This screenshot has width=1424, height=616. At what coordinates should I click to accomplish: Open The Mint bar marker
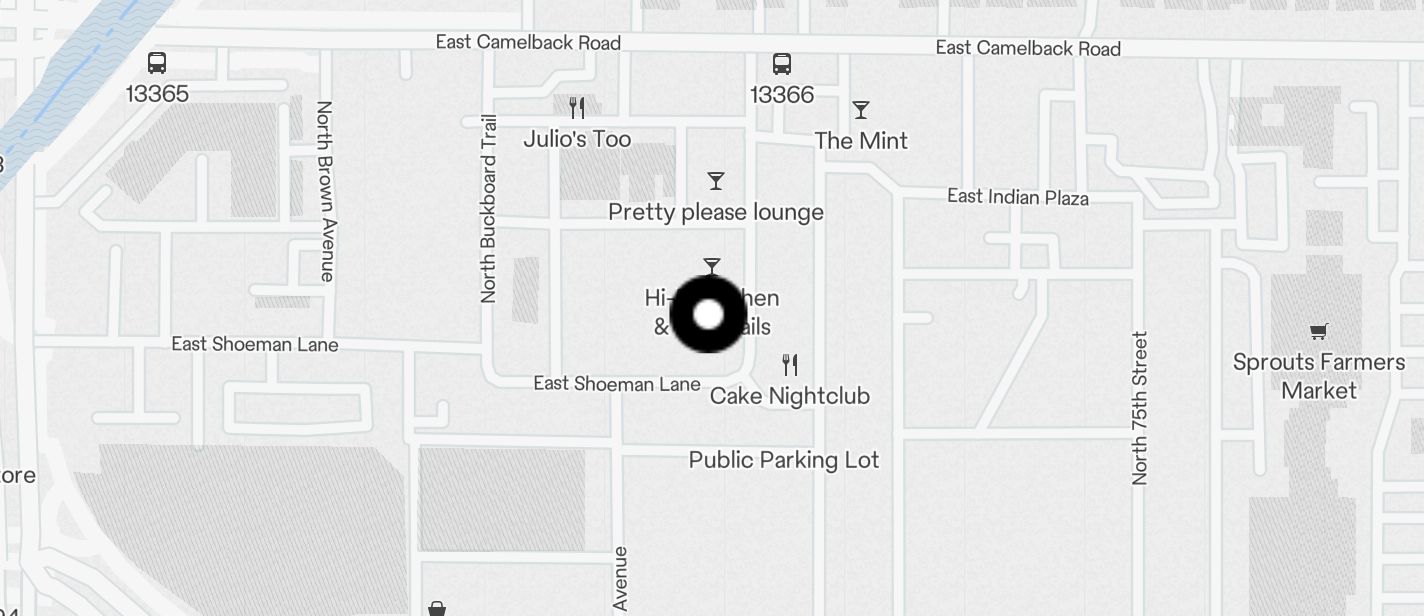860,110
